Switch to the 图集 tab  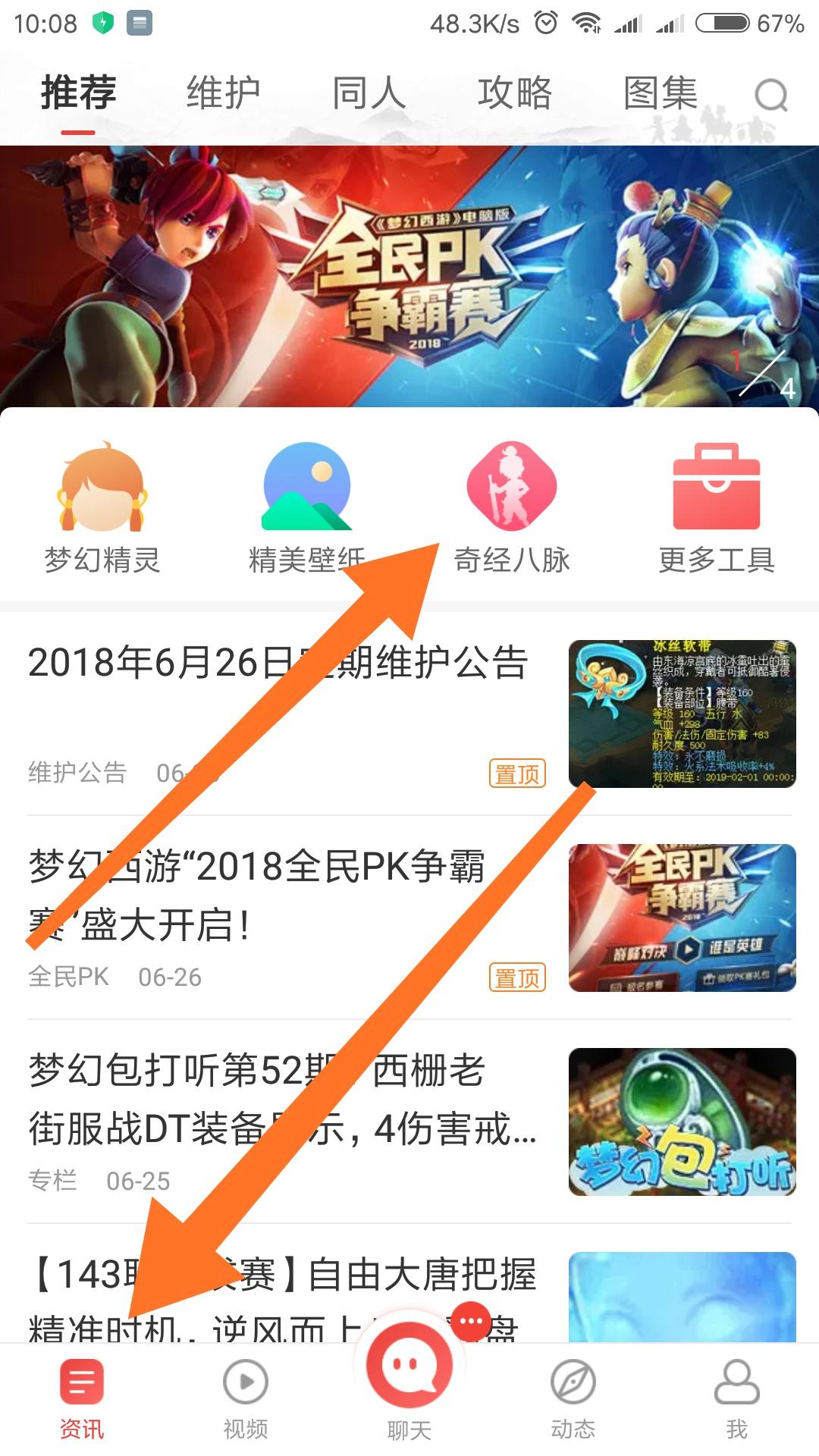click(x=660, y=94)
